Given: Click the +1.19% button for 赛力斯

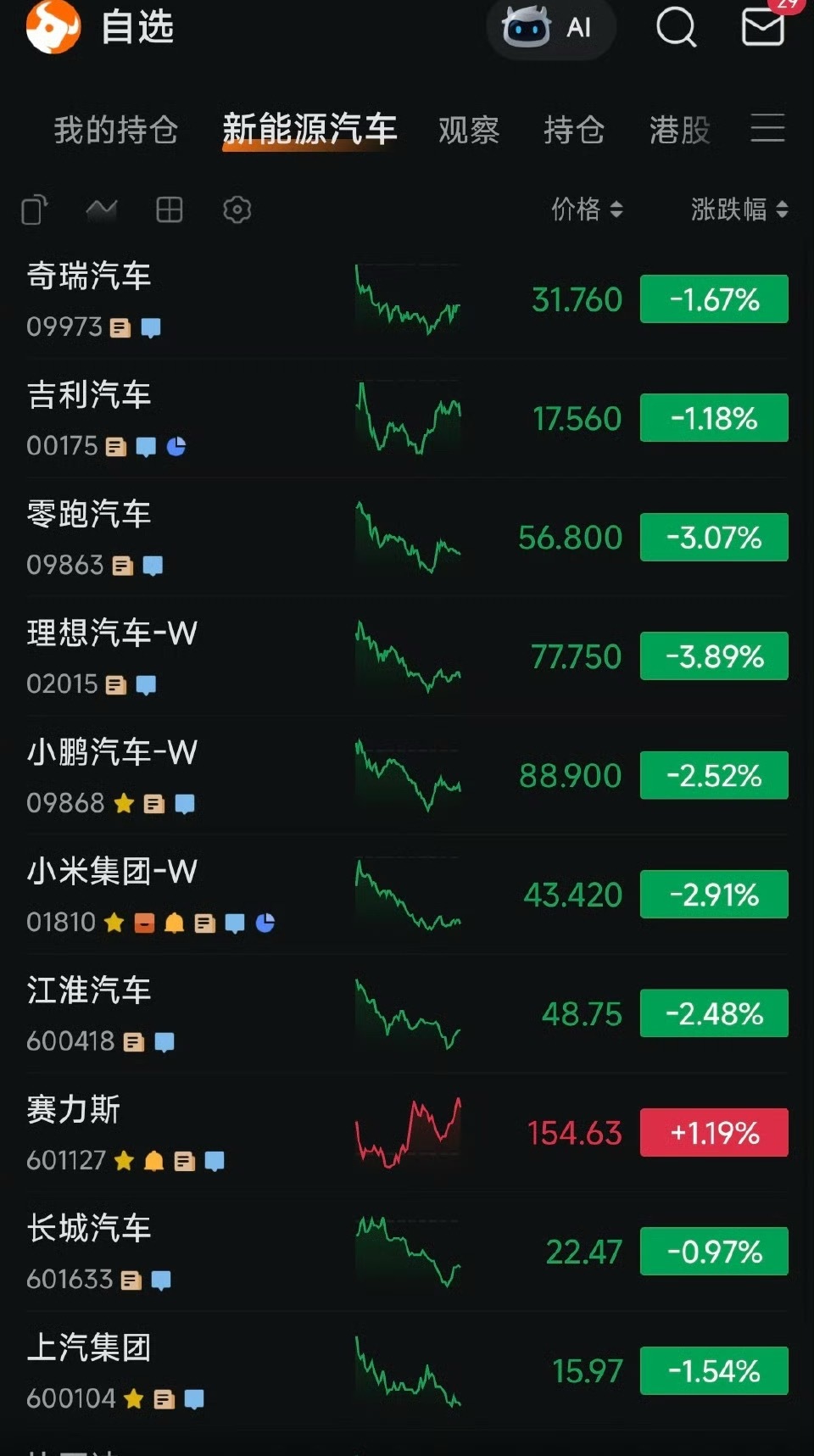Looking at the screenshot, I should point(713,1132).
